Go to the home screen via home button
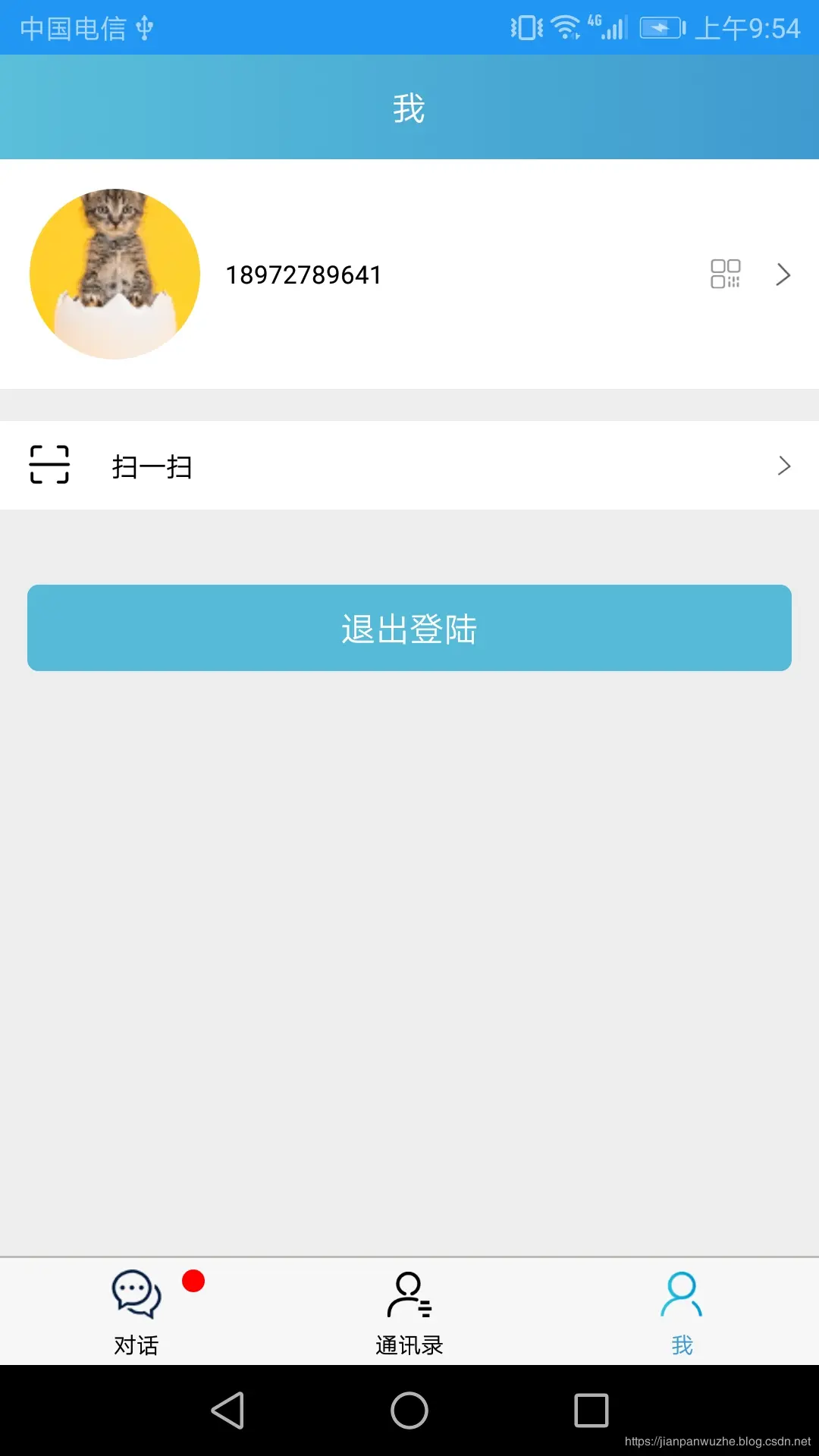 [409, 1410]
